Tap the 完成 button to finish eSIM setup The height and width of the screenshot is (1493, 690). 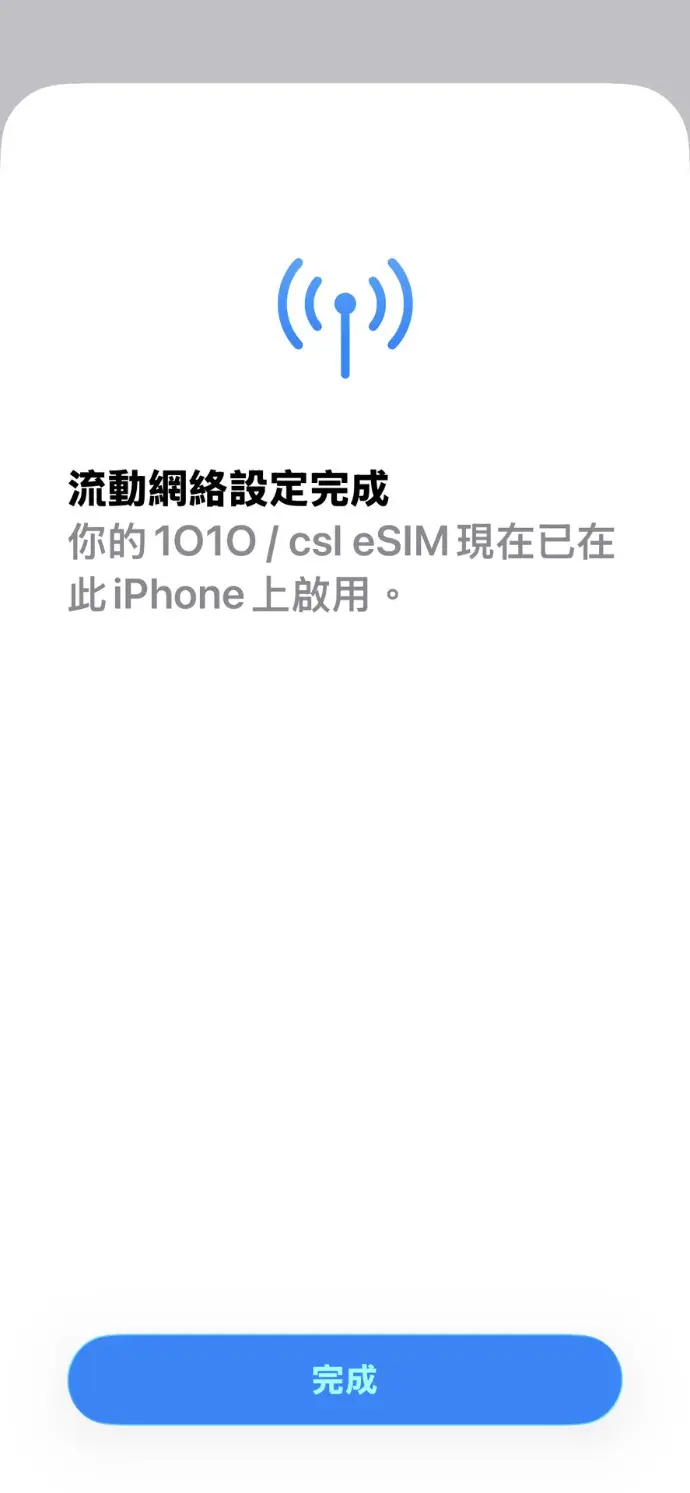344,1380
